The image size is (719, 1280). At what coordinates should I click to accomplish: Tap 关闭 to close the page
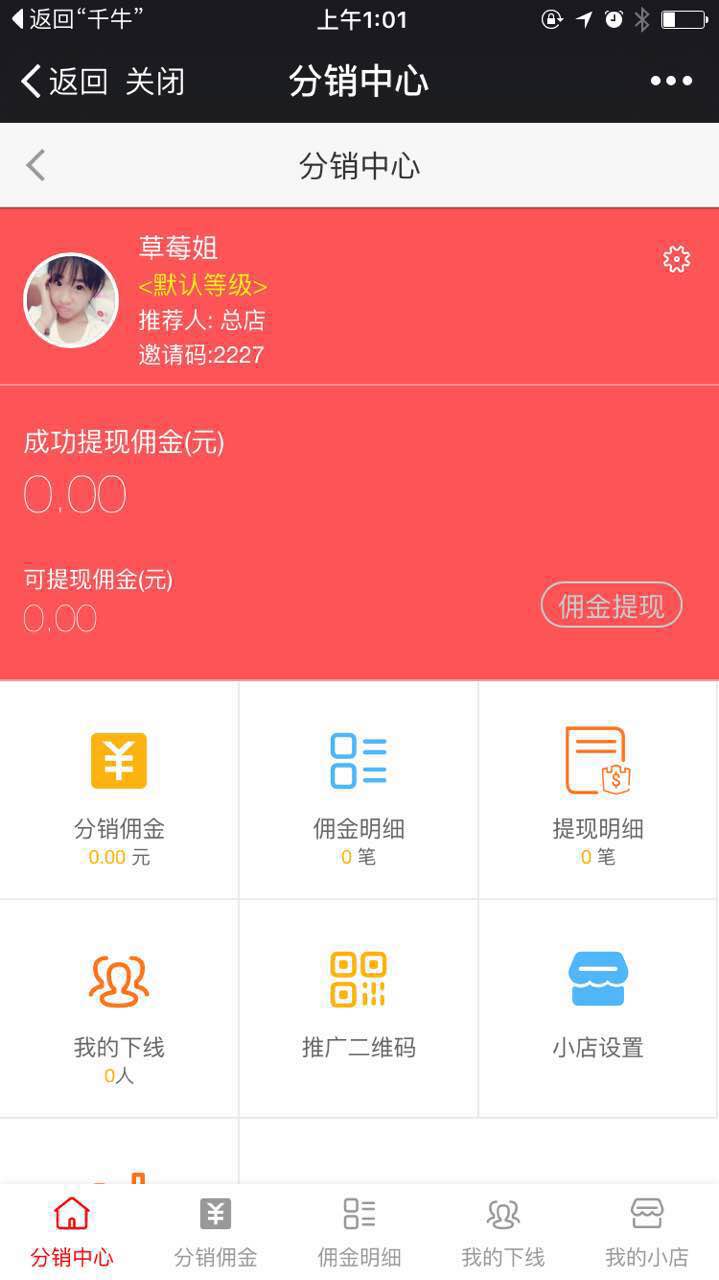(x=155, y=81)
